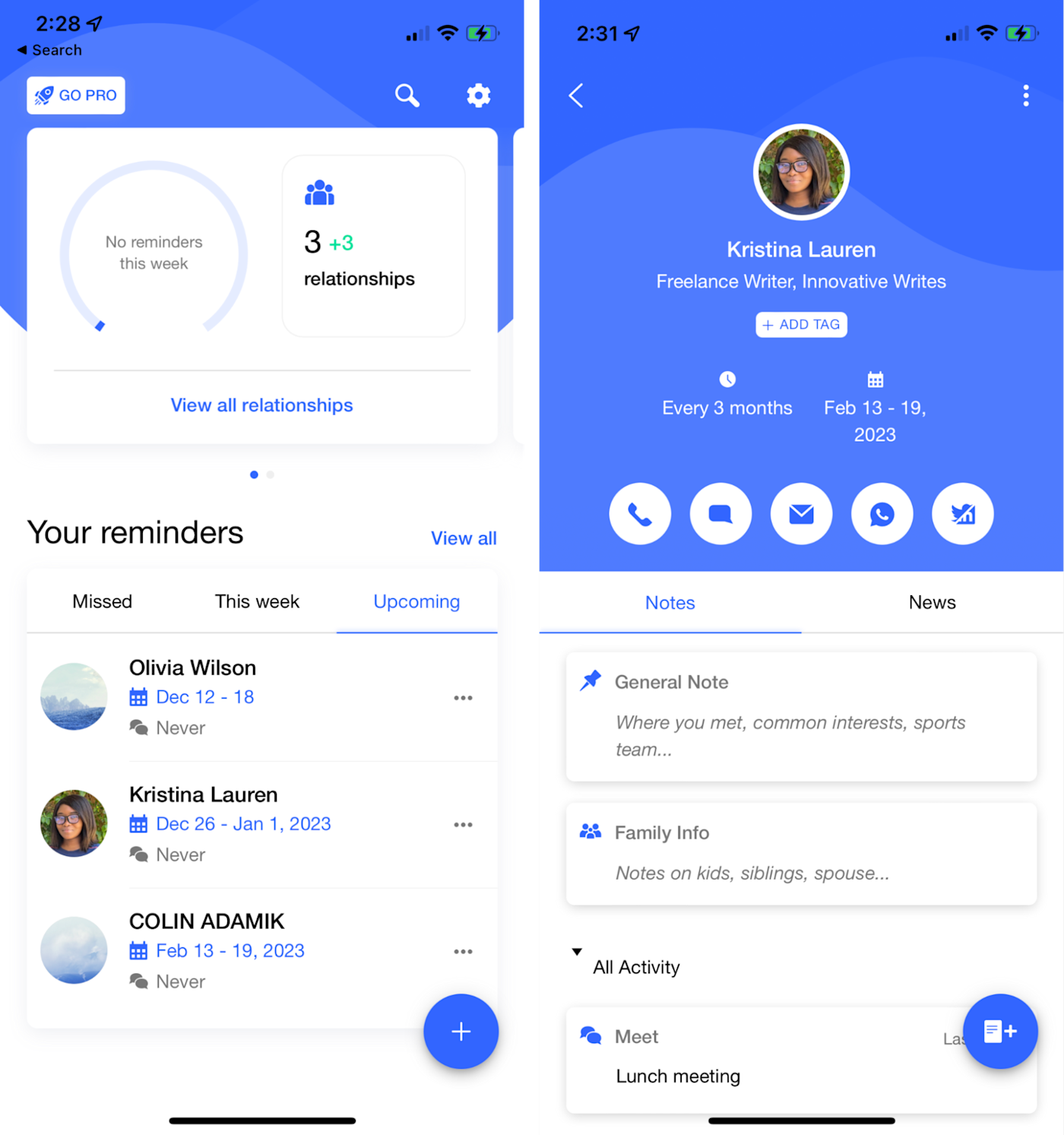
Task: Go back from Kristina Lauren's profile
Action: click(576, 96)
